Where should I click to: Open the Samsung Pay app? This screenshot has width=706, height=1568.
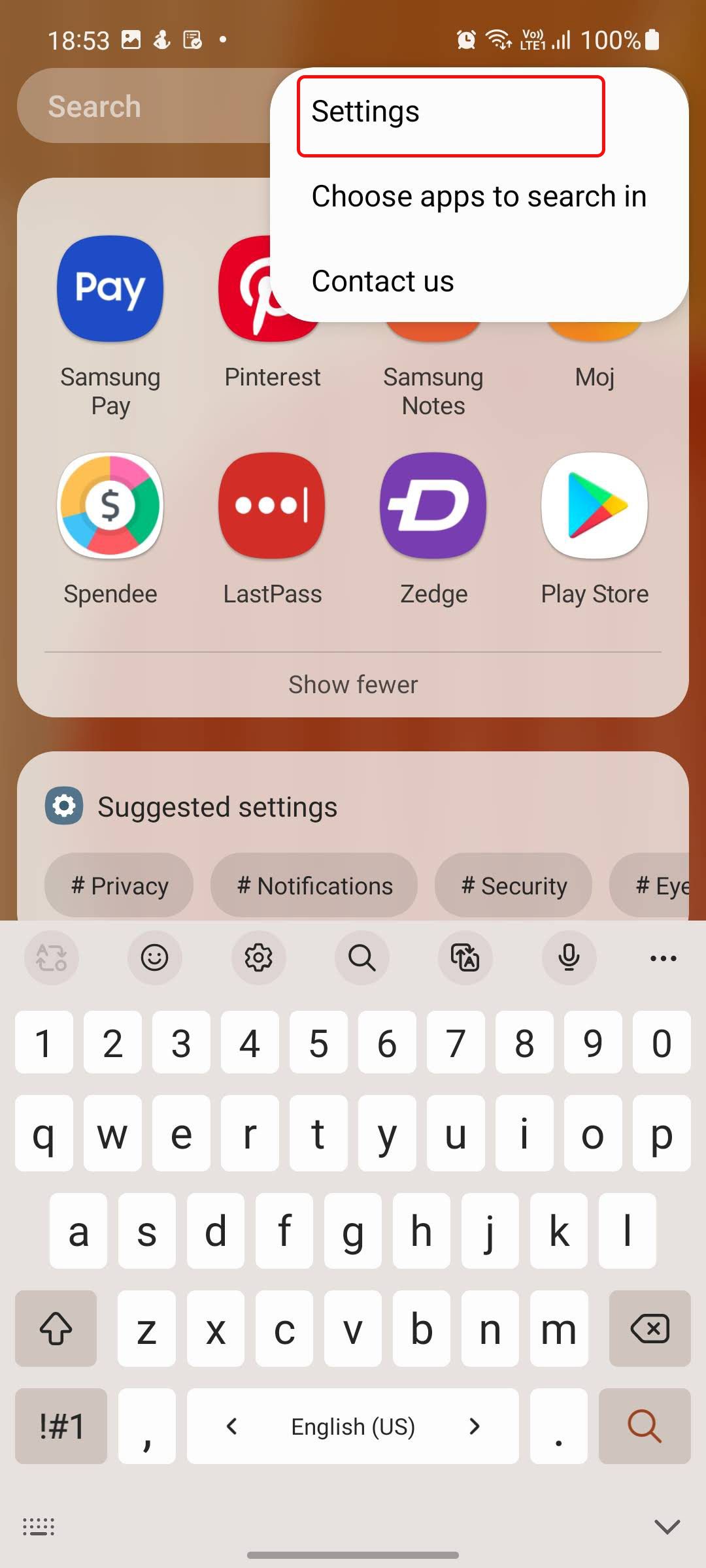110,289
